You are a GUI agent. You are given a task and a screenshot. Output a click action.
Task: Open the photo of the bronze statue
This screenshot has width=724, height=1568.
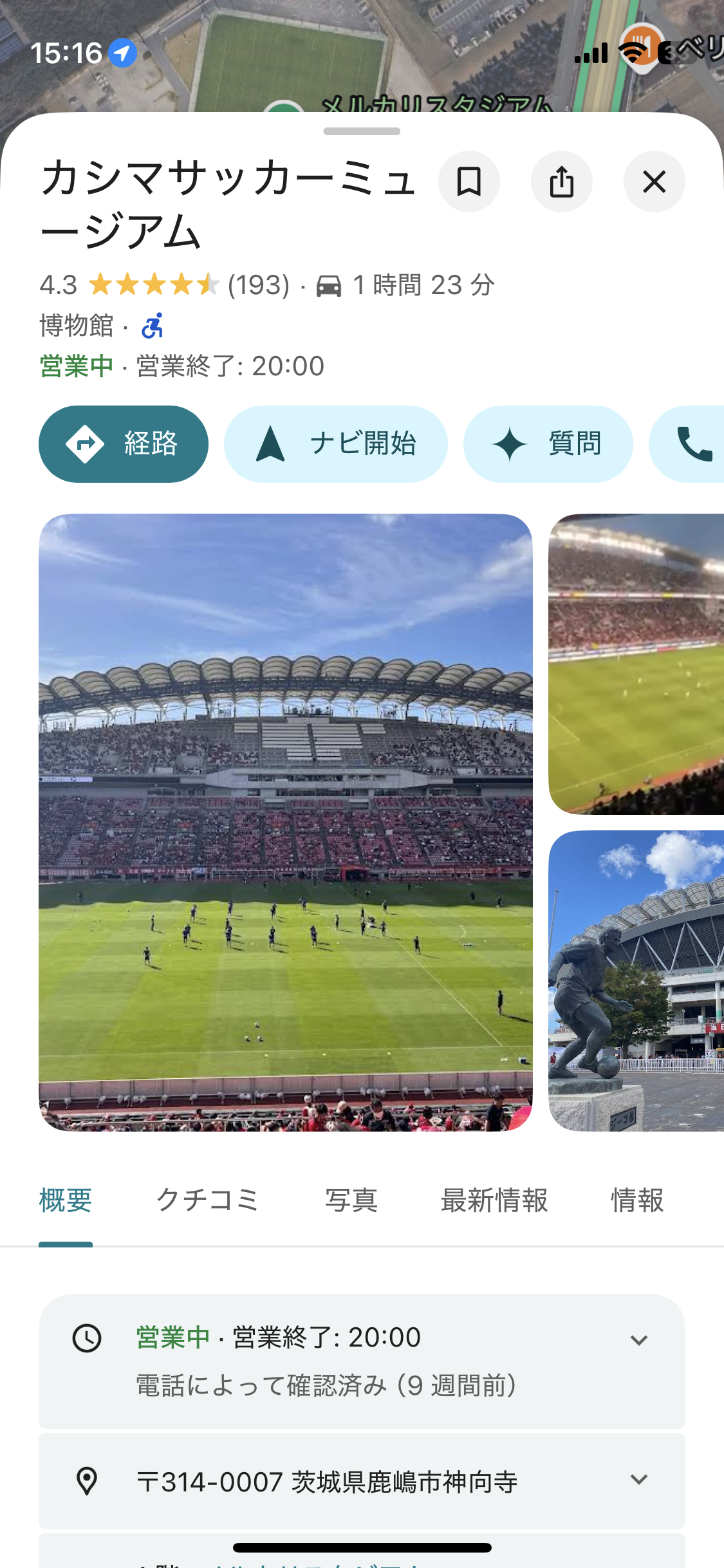(636, 980)
